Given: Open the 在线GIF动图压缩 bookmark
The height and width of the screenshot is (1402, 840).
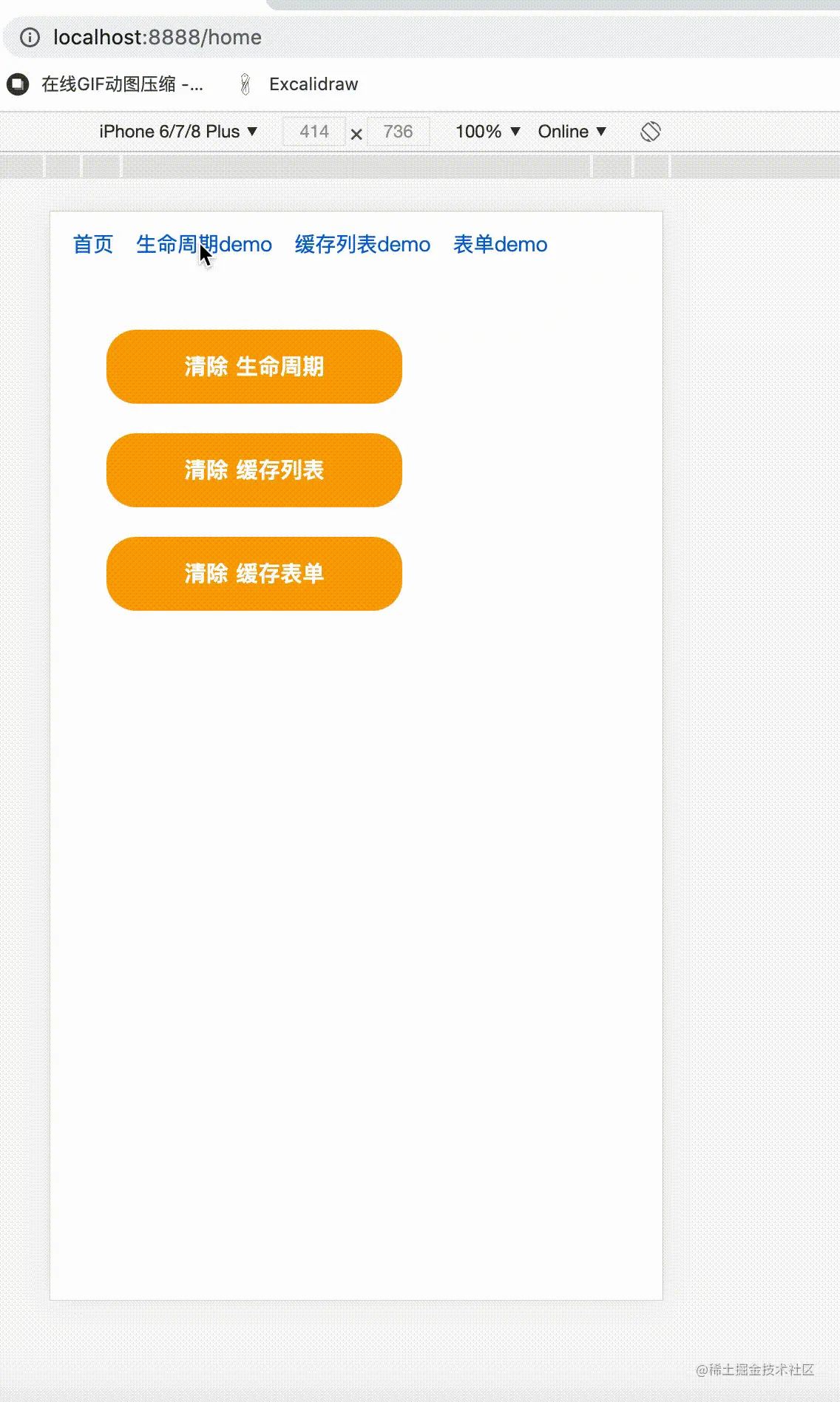Looking at the screenshot, I should click(x=106, y=84).
